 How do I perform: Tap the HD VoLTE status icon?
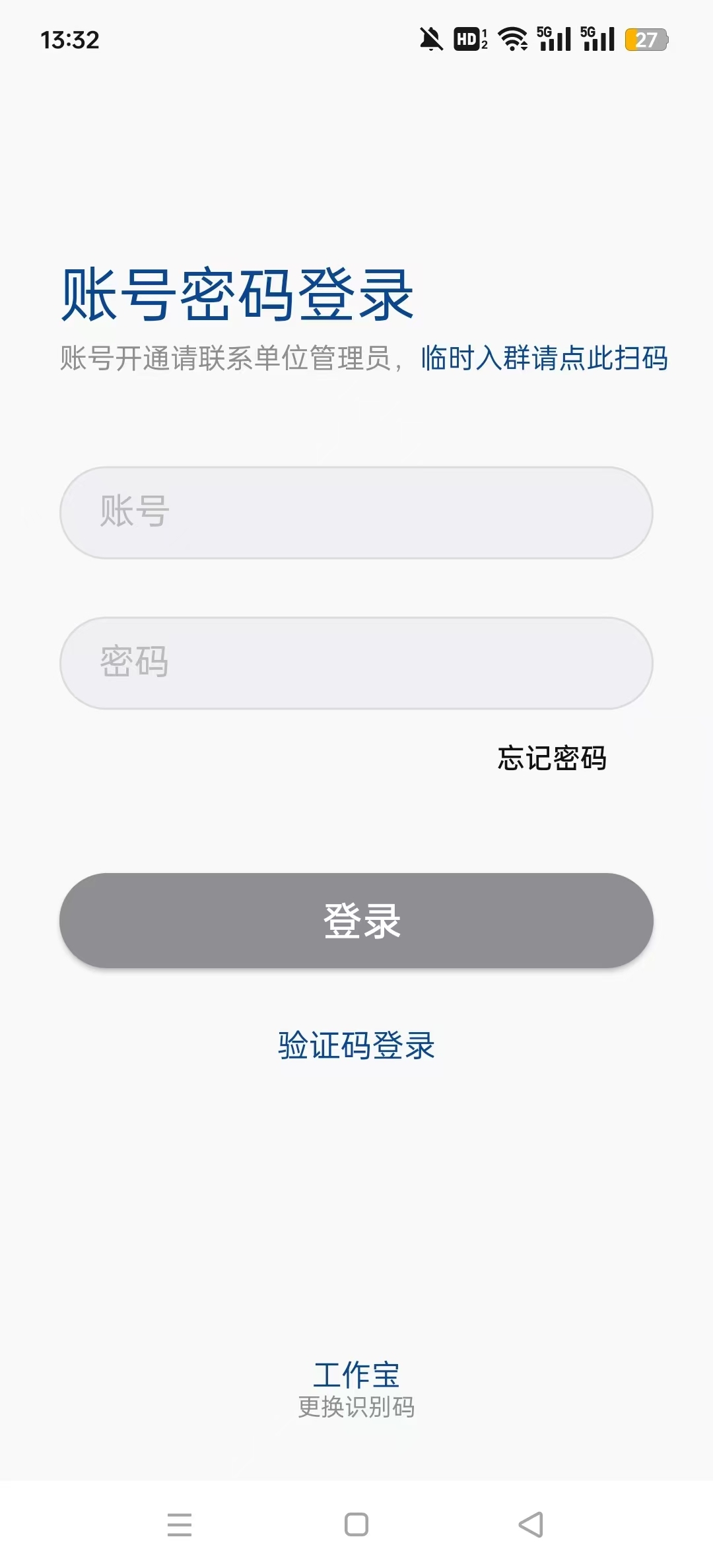click(469, 40)
